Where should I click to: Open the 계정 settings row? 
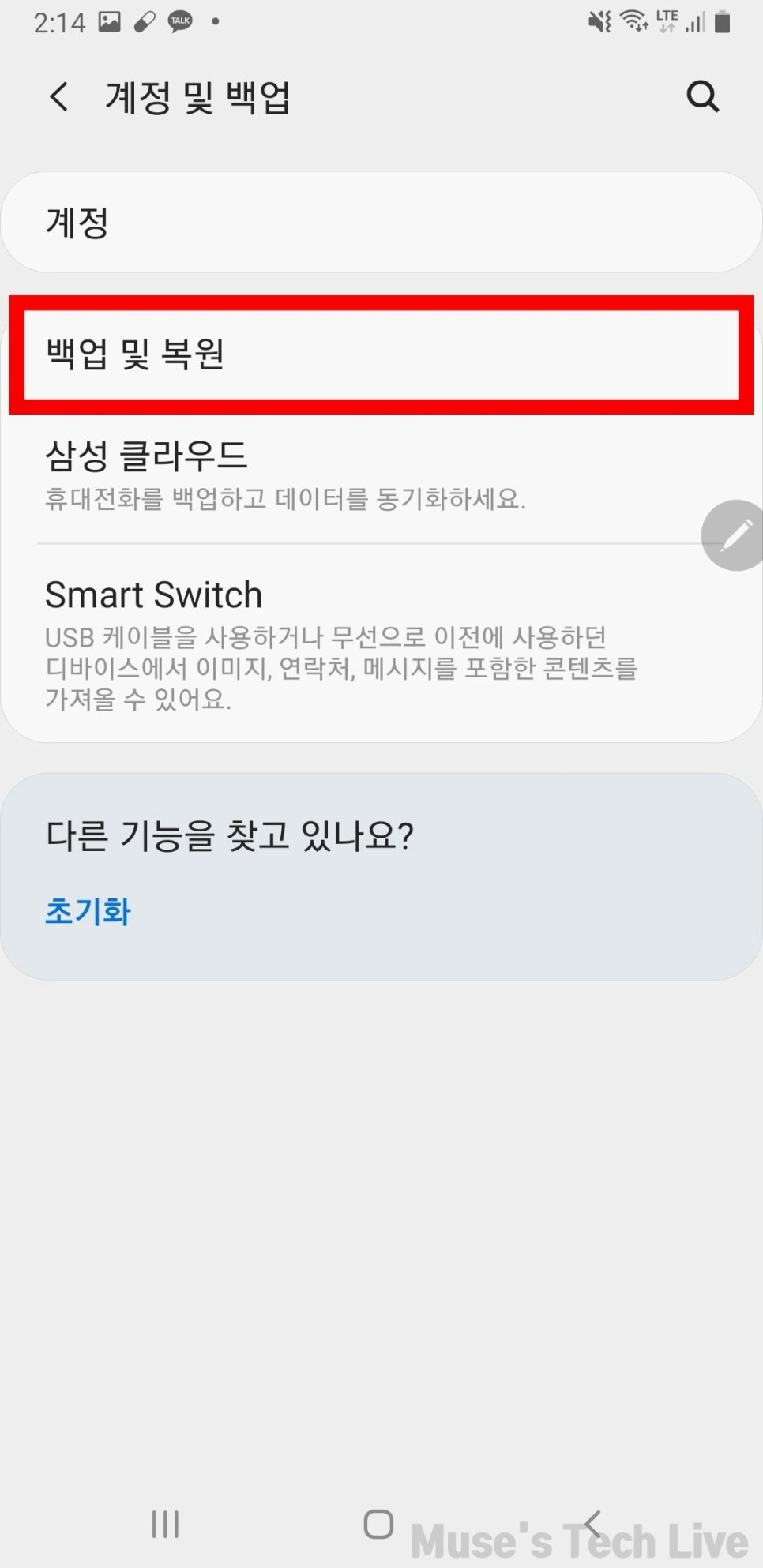coord(381,223)
